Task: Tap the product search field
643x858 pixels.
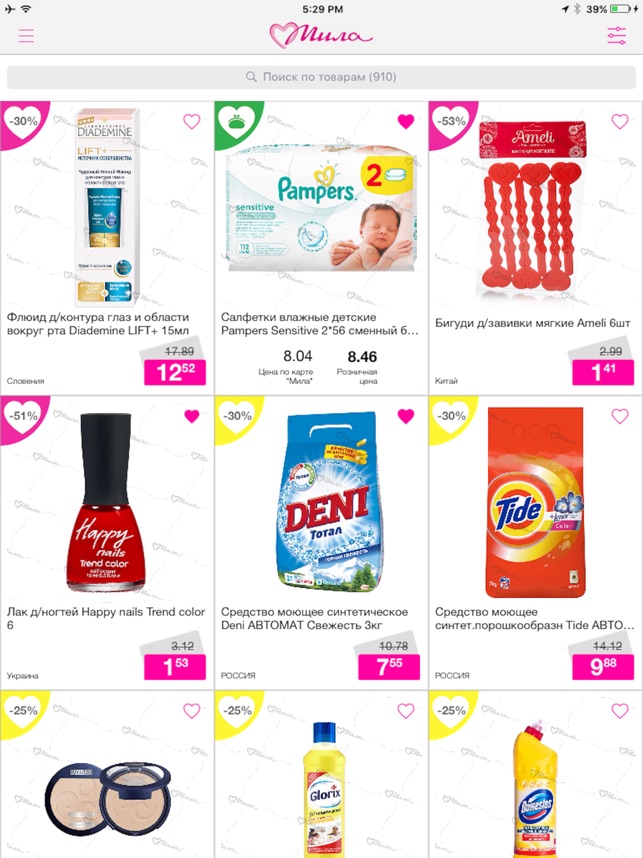Action: (x=321, y=77)
